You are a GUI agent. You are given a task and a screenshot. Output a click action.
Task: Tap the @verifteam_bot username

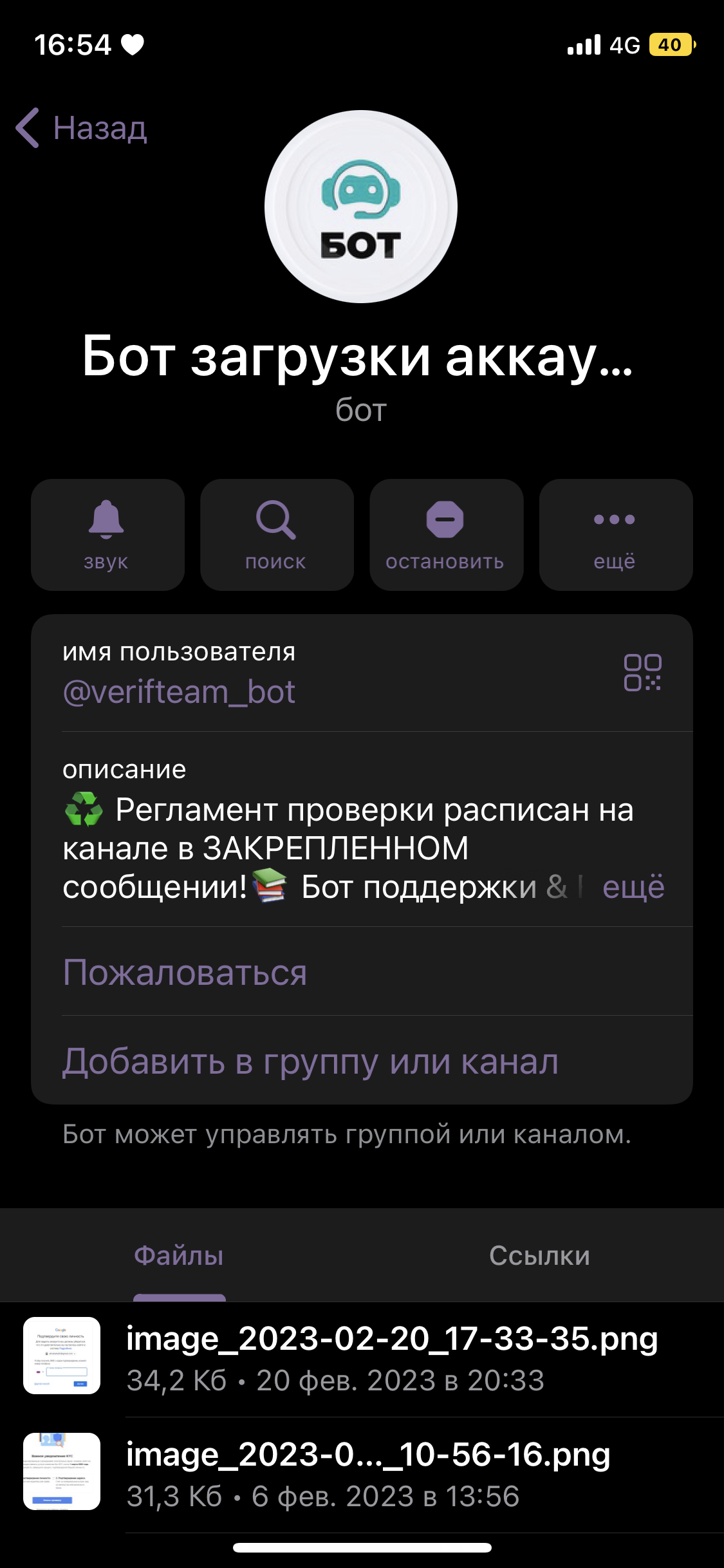tap(179, 692)
